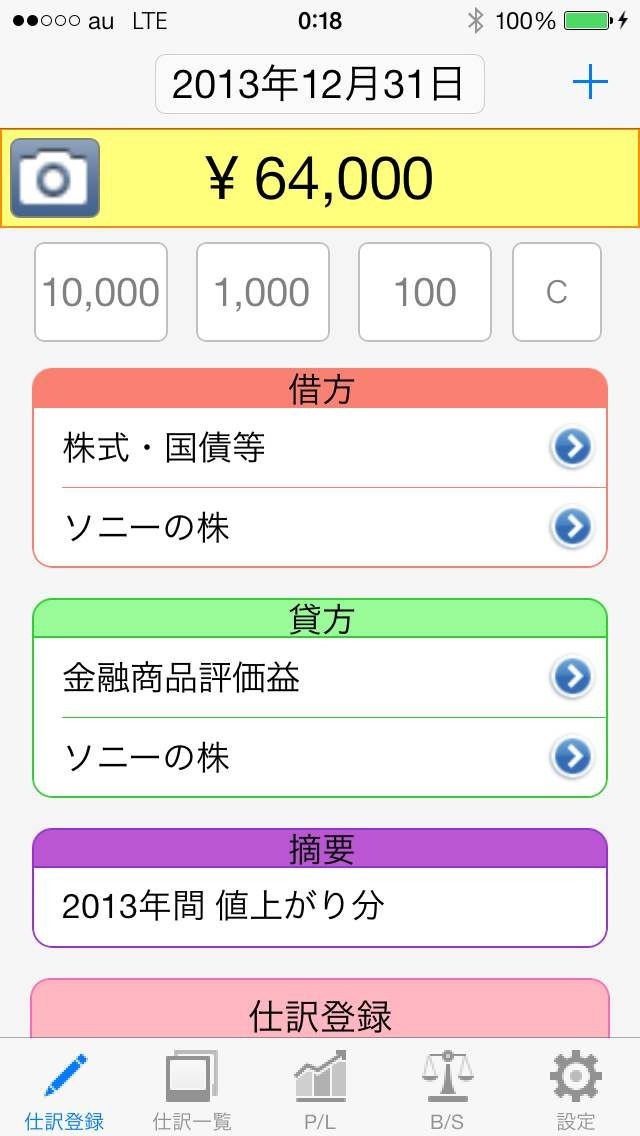Register the journal entry with the pink 仕訳登録 button
640x1136 pixels.
320,1012
